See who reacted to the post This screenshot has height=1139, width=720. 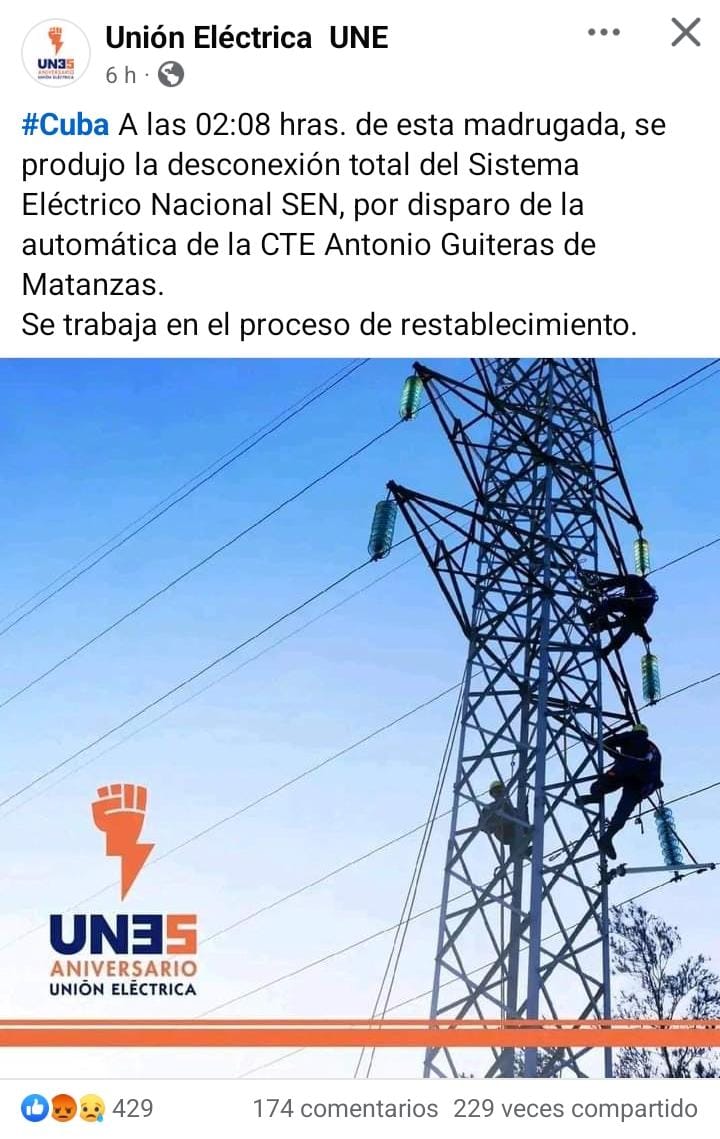(x=88, y=1108)
